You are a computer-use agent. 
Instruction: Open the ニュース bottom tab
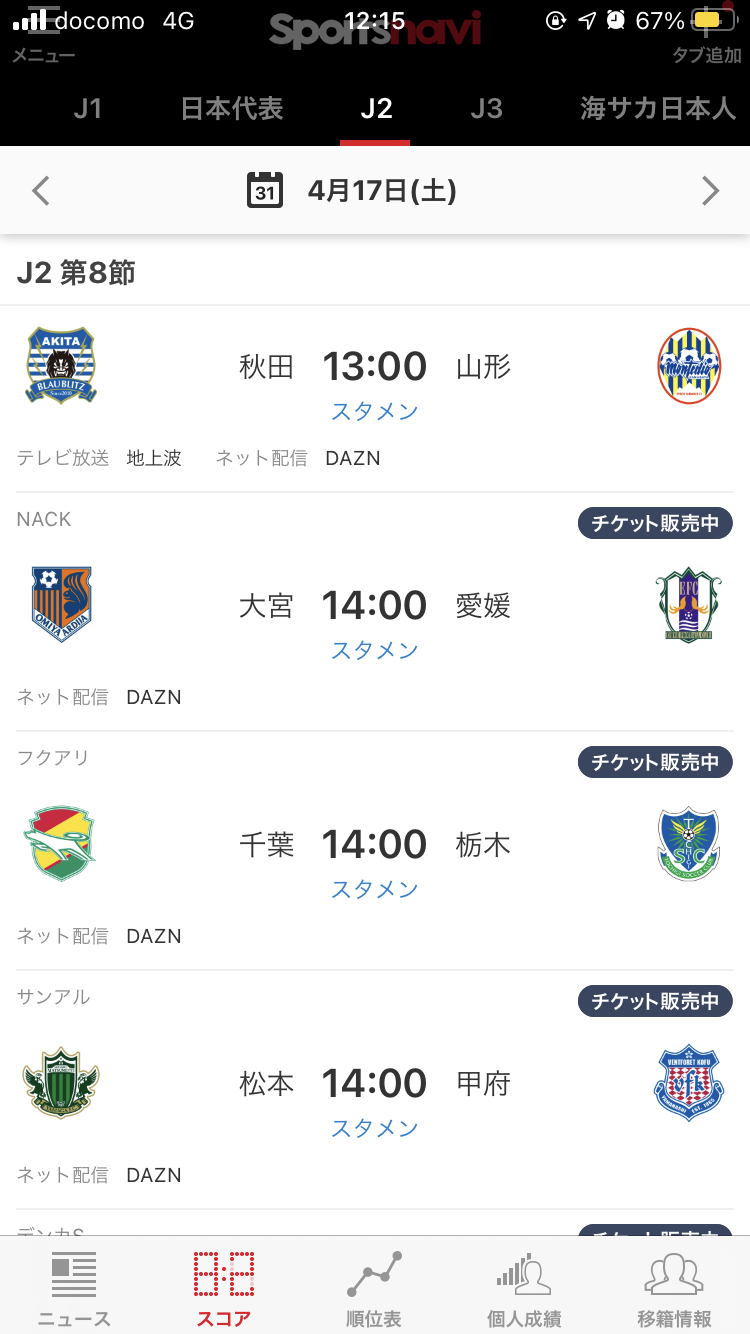pyautogui.click(x=74, y=1288)
